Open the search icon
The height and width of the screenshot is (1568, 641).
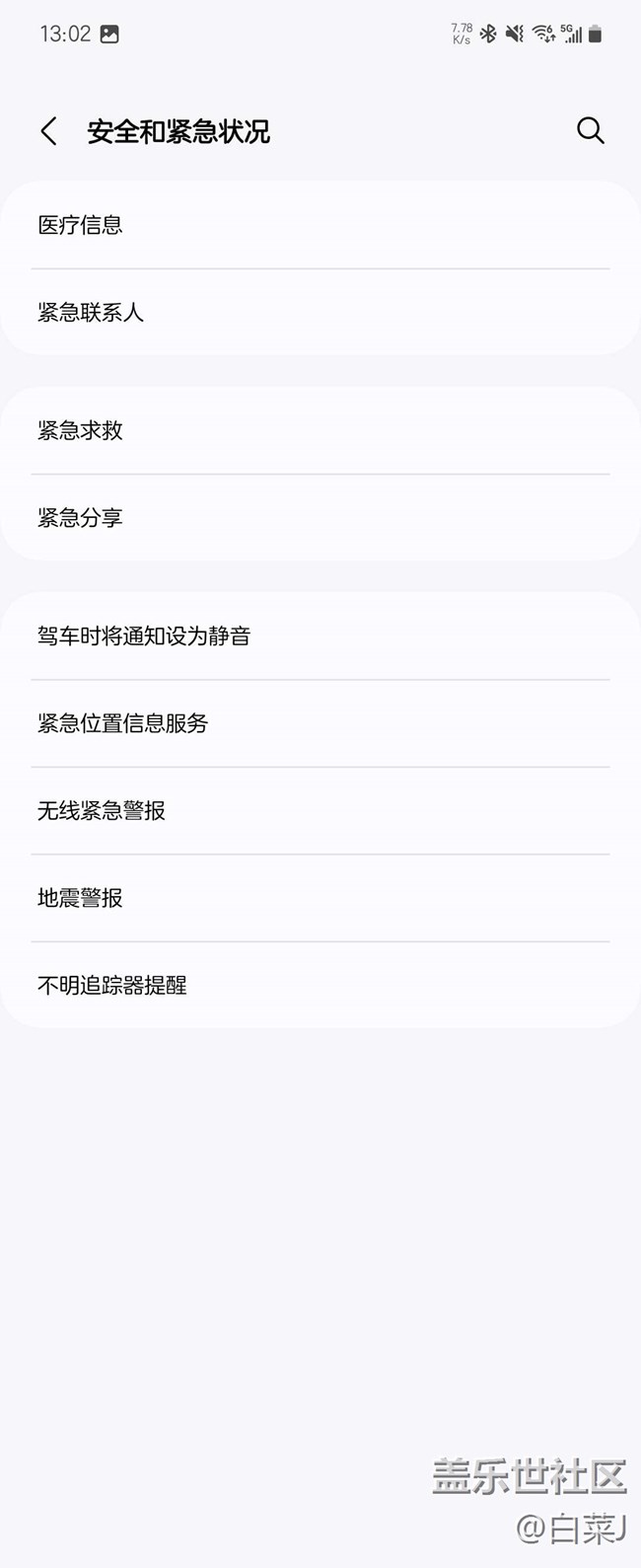click(x=590, y=130)
